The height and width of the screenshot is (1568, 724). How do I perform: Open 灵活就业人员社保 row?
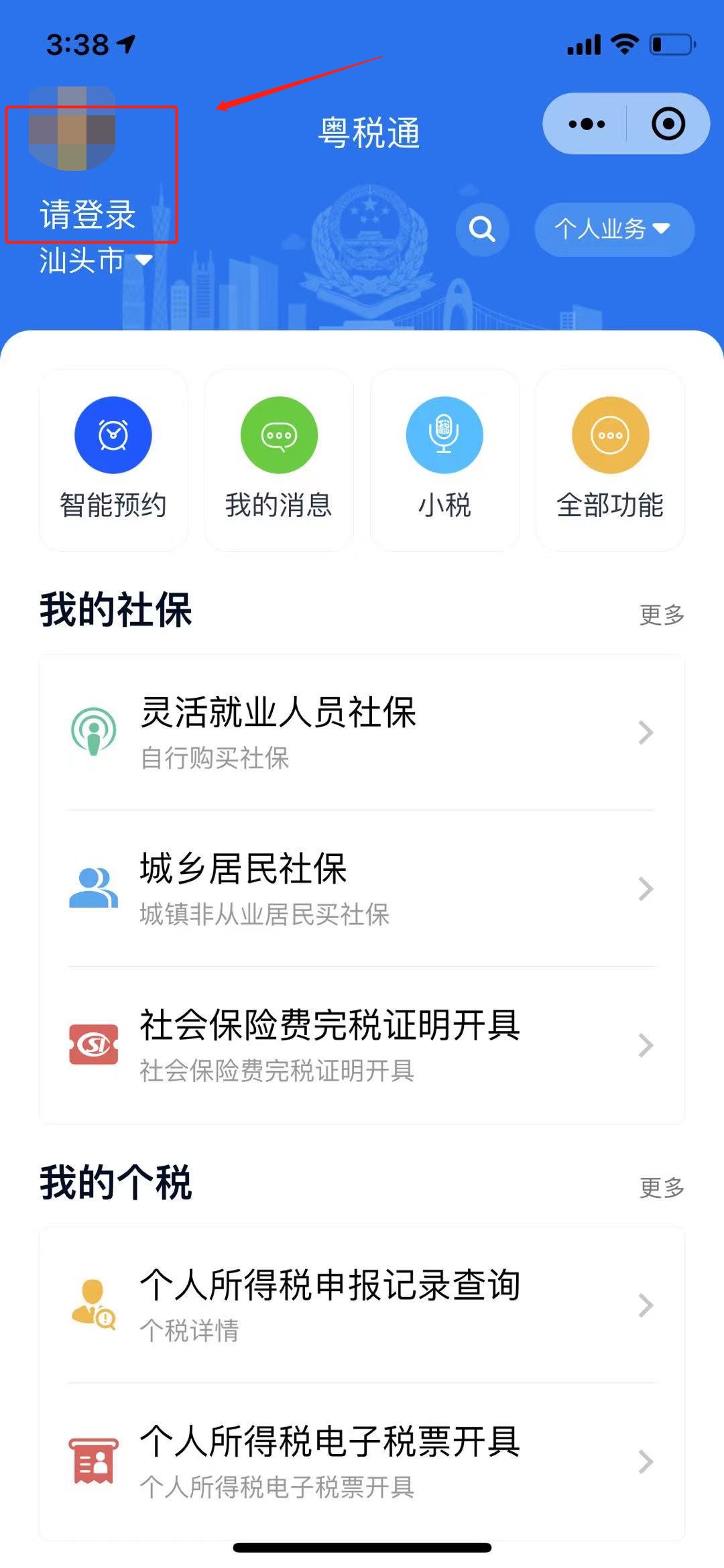[x=362, y=732]
